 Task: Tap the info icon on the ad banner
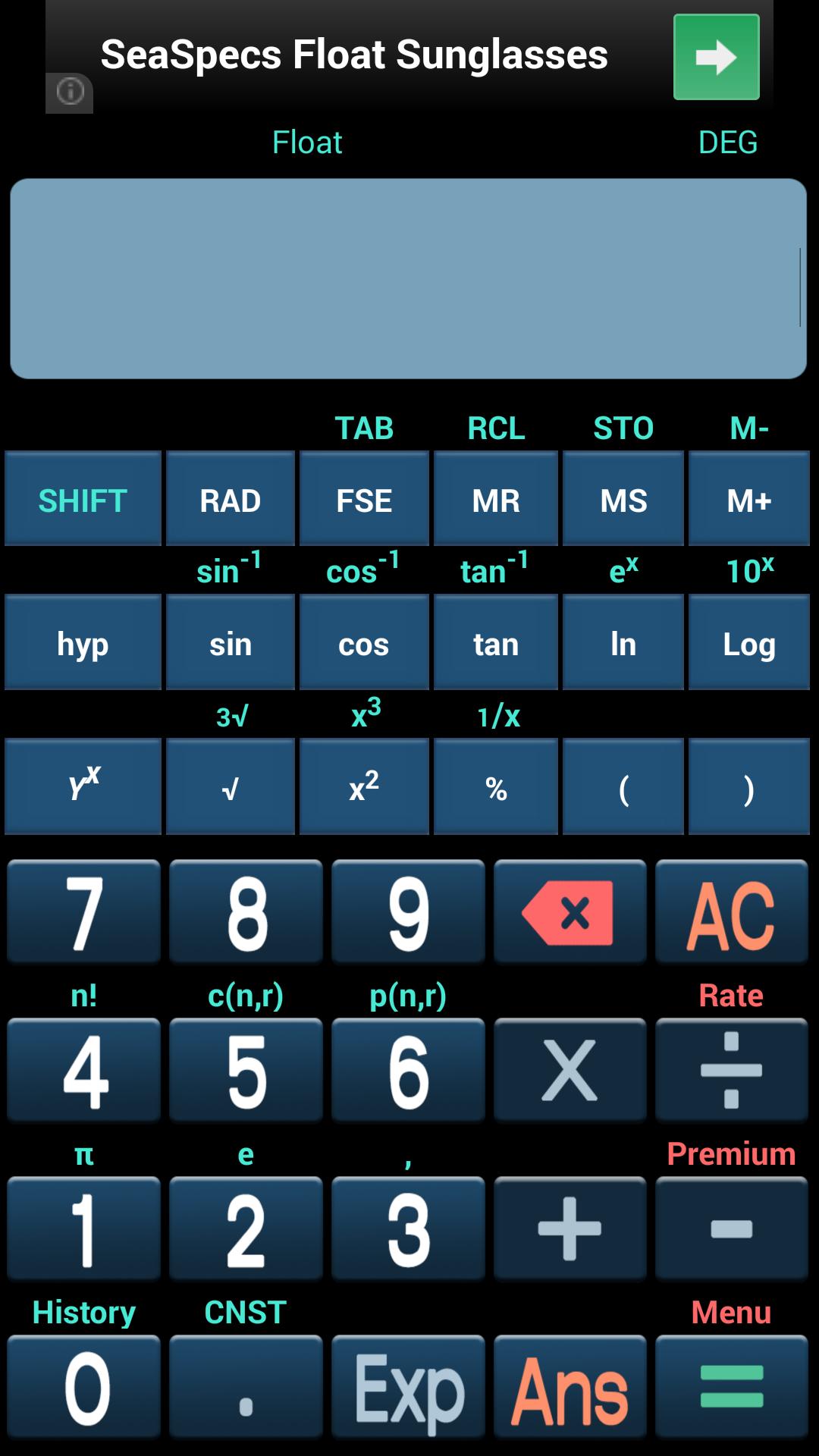69,91
